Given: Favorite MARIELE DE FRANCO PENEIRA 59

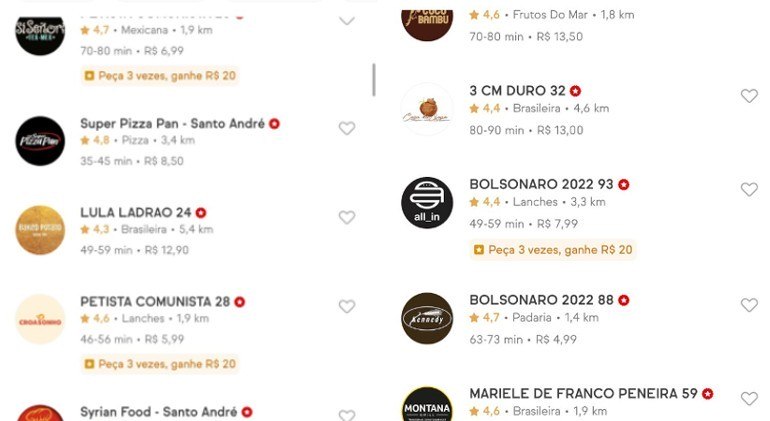Looking at the screenshot, I should pyautogui.click(x=749, y=398).
